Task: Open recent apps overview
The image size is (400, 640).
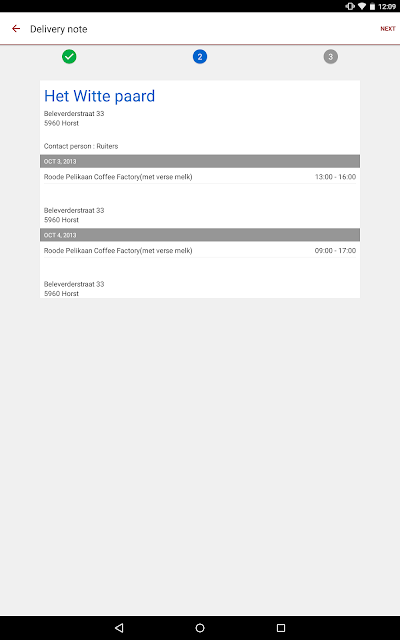Action: (x=281, y=628)
